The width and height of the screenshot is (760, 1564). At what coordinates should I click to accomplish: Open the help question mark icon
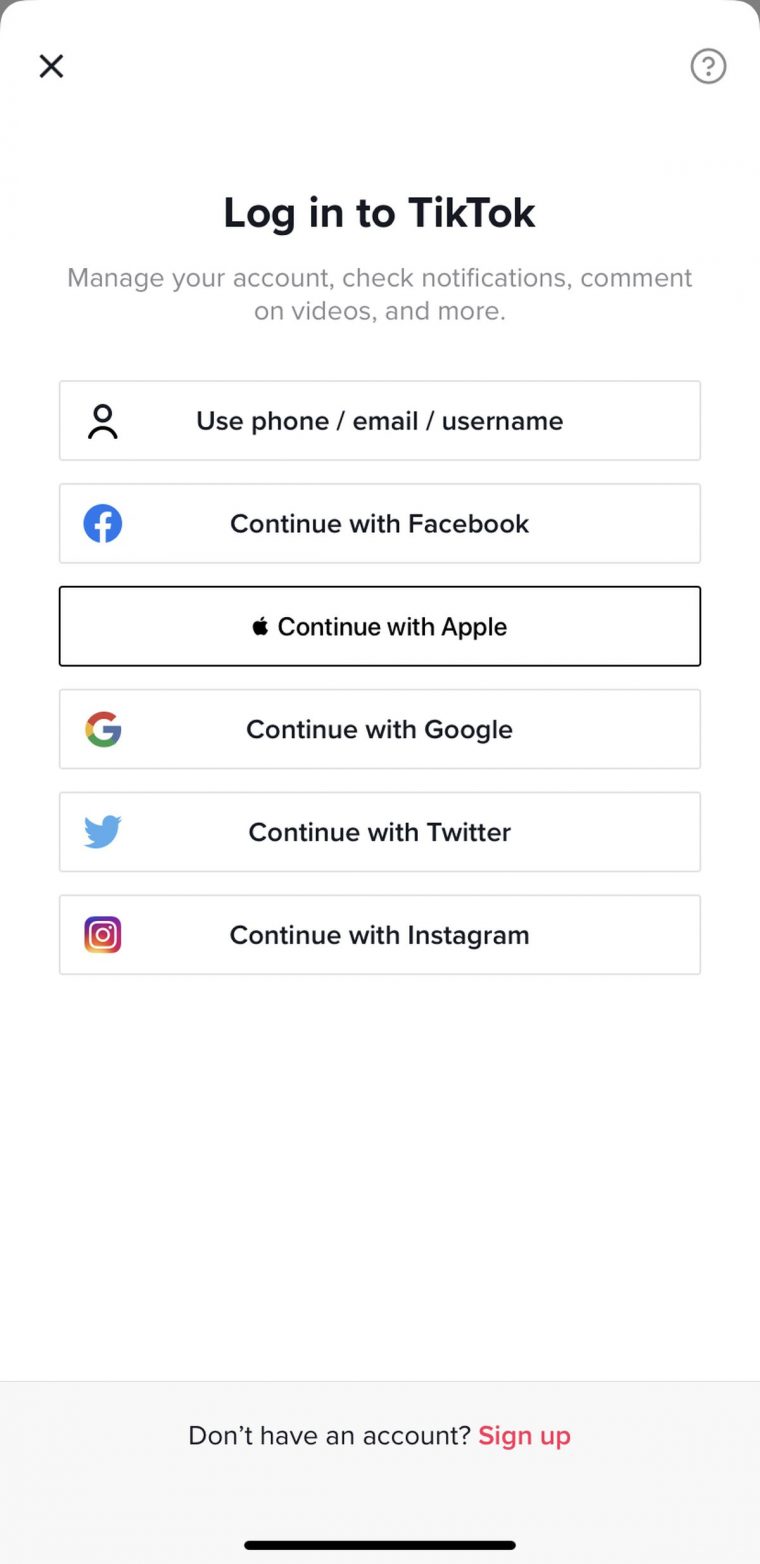[708, 66]
